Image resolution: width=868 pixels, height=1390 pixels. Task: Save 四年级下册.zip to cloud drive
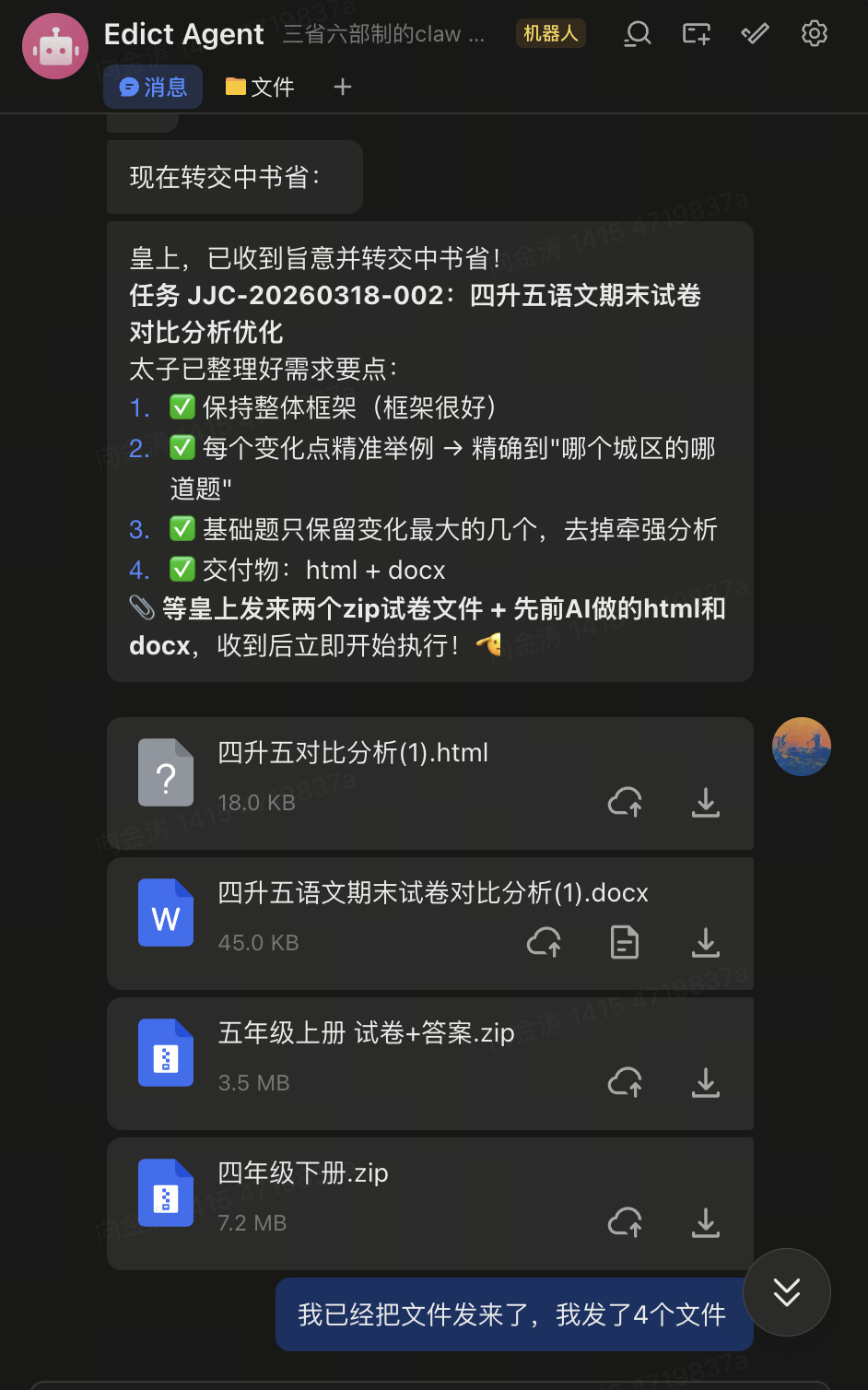(x=625, y=1221)
